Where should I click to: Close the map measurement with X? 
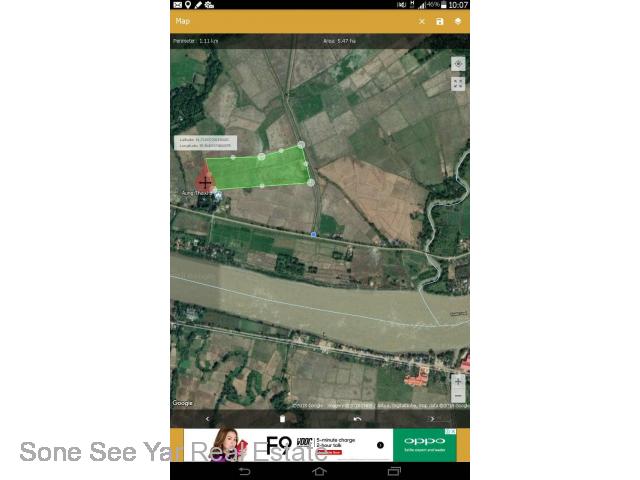pyautogui.click(x=422, y=21)
